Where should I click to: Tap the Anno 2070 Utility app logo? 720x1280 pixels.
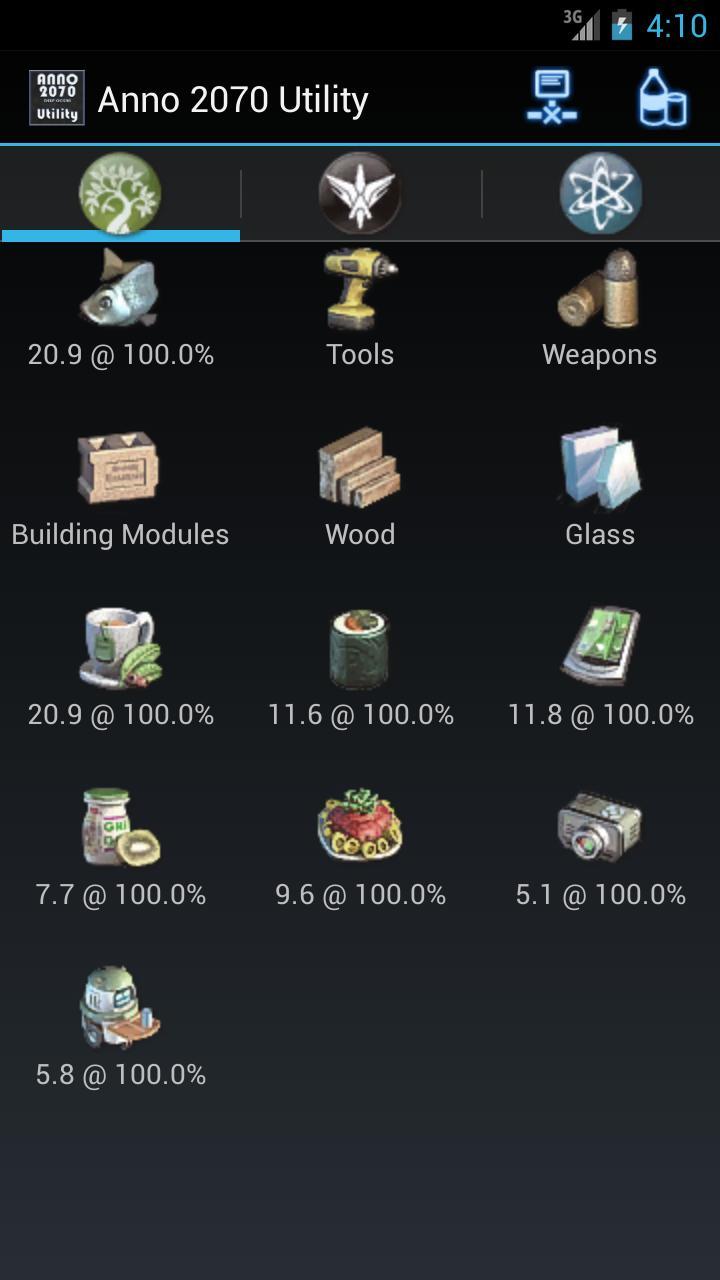click(56, 96)
